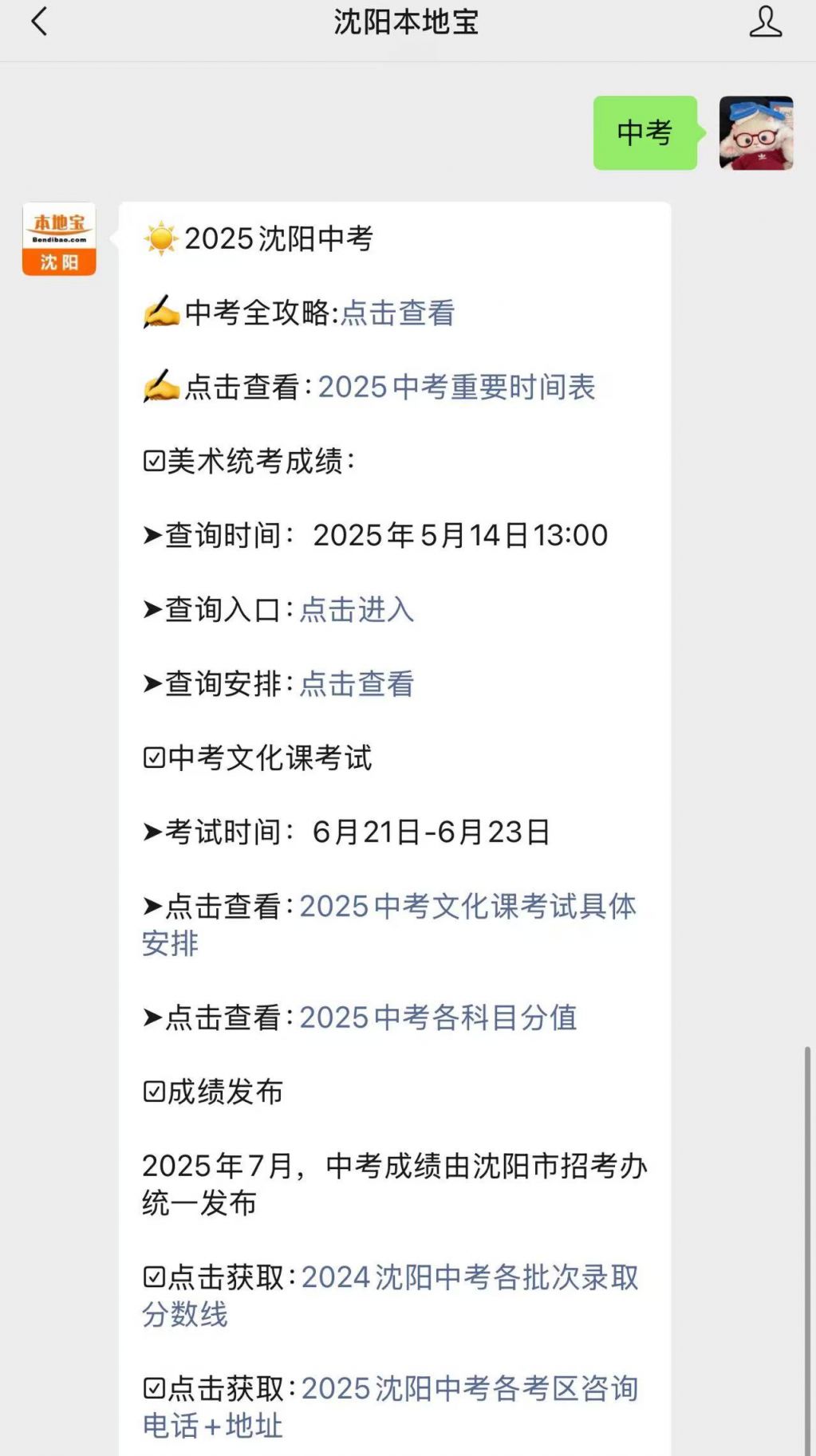Open the account profile icon
816x1456 pixels.
tap(764, 22)
